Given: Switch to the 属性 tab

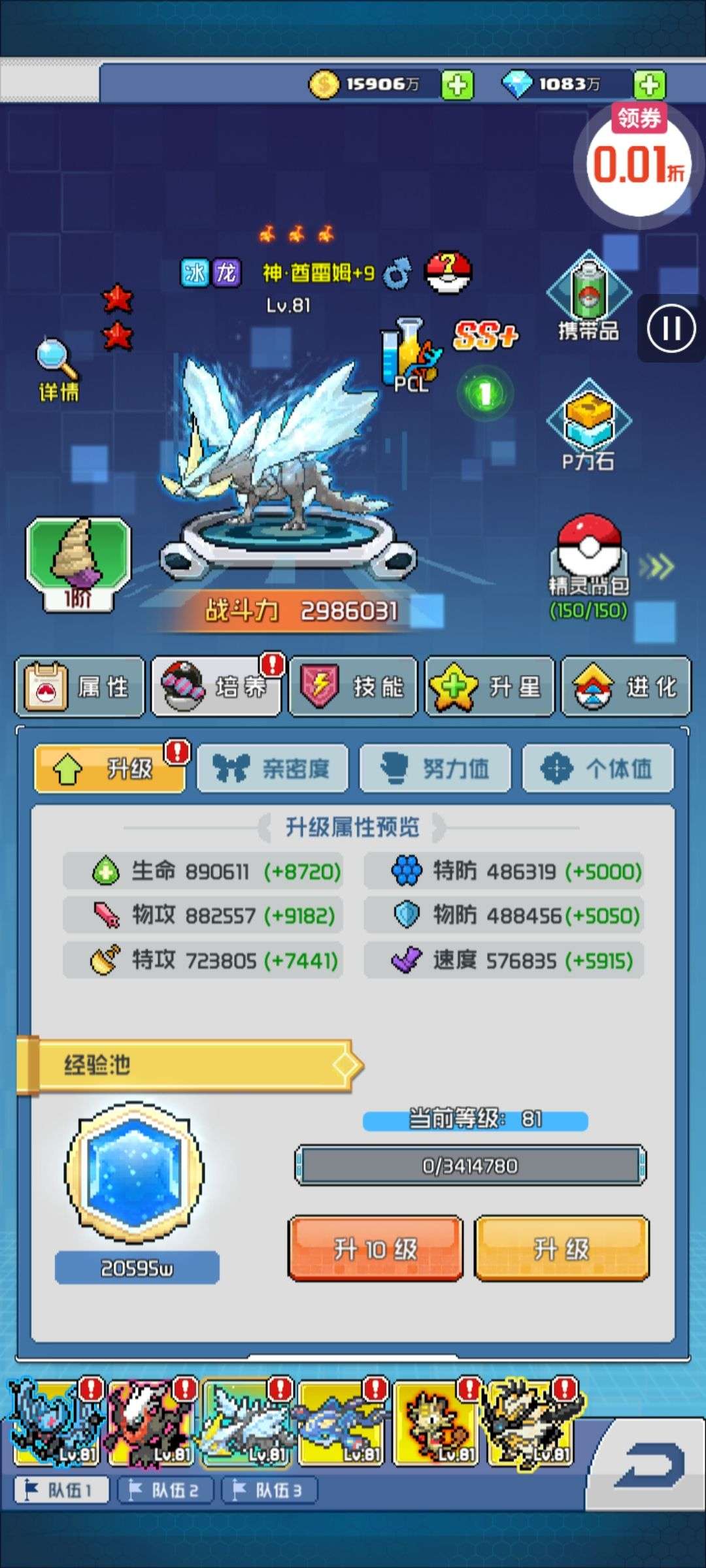Looking at the screenshot, I should tap(80, 687).
